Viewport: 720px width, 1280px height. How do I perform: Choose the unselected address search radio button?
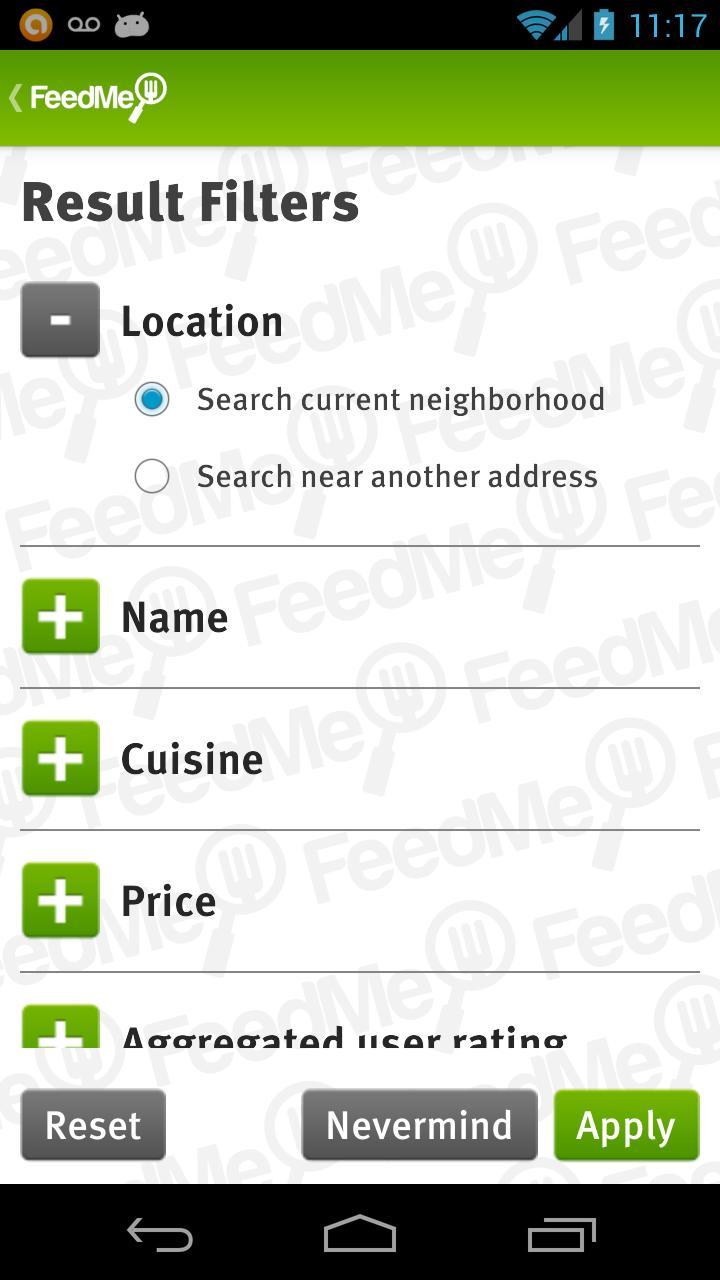(151, 476)
